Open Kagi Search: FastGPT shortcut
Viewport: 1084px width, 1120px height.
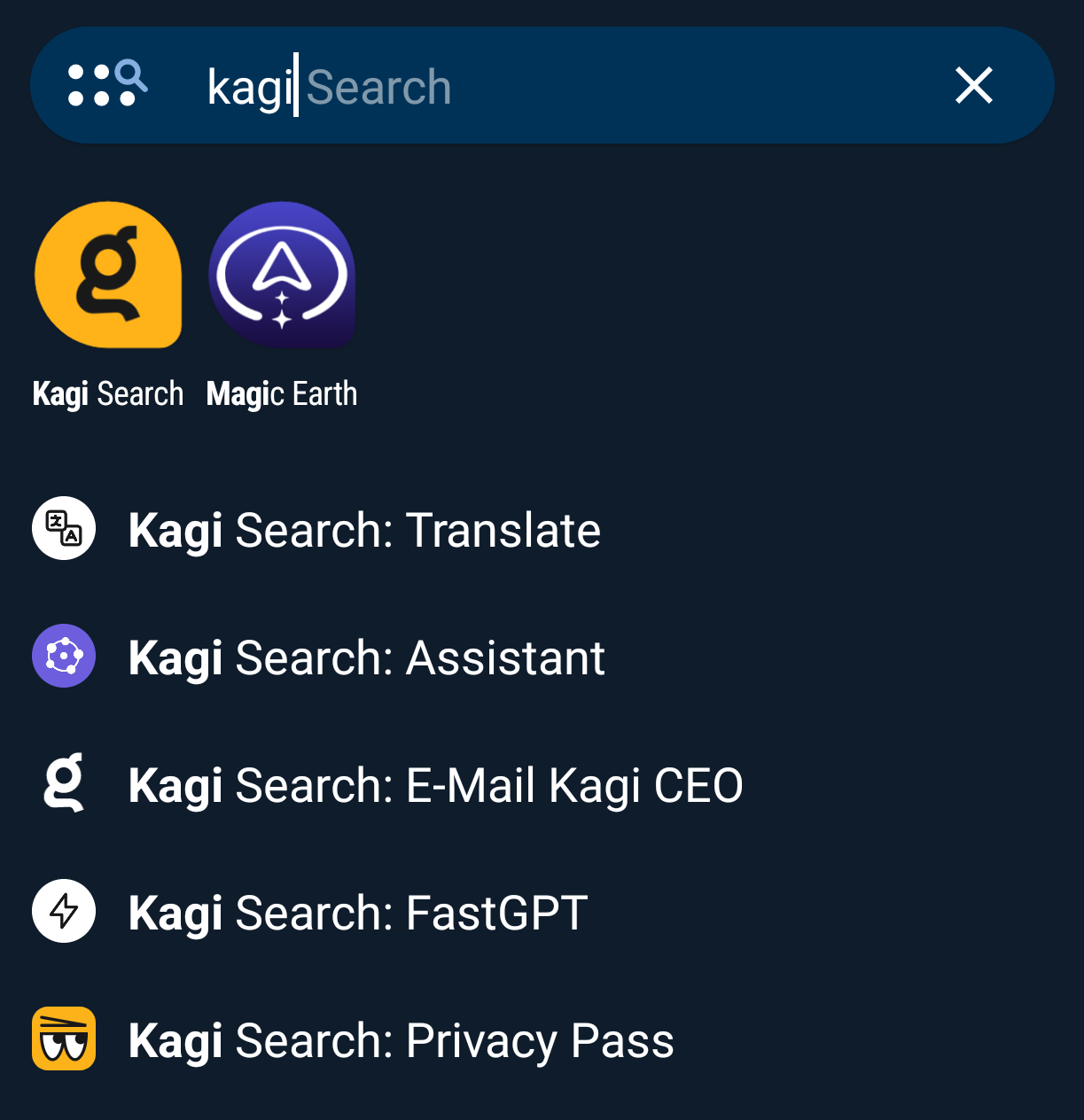(358, 913)
